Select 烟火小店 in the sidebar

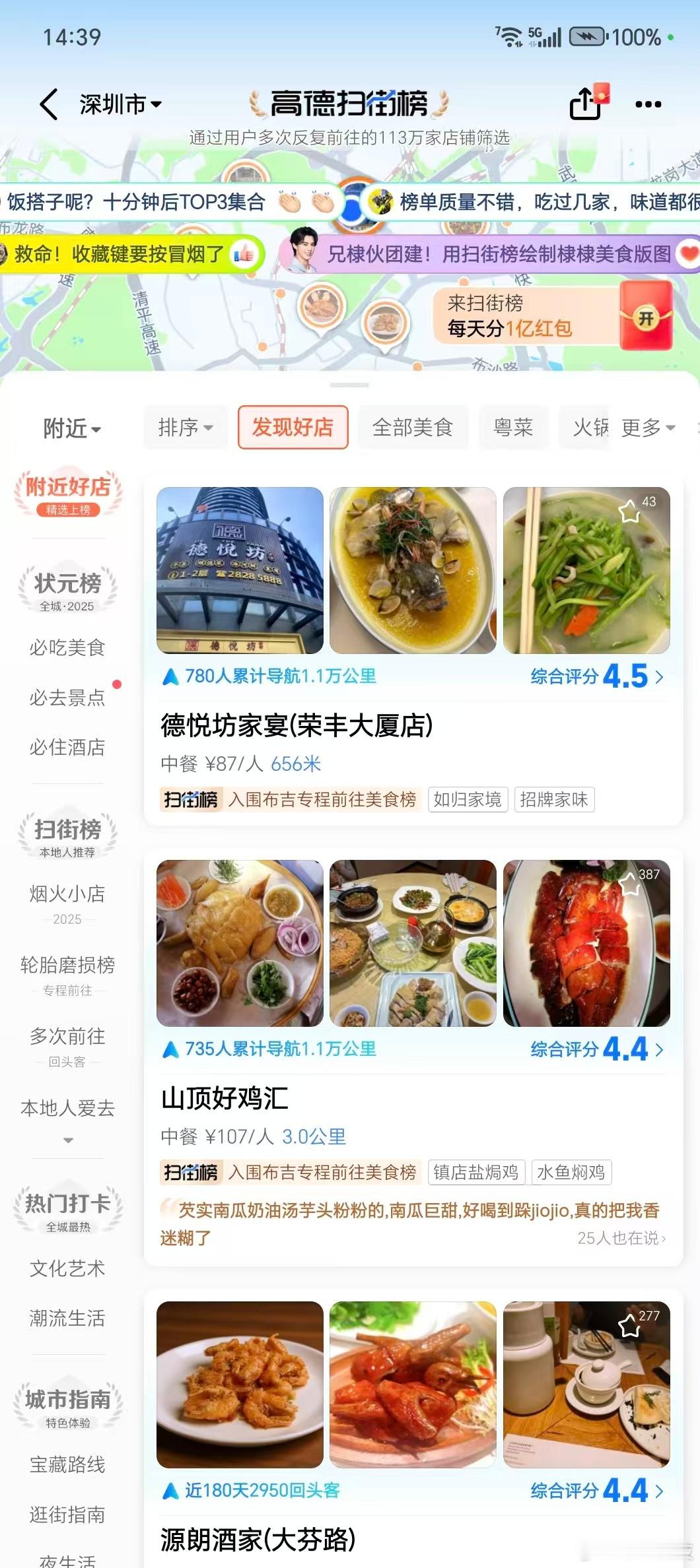67,894
